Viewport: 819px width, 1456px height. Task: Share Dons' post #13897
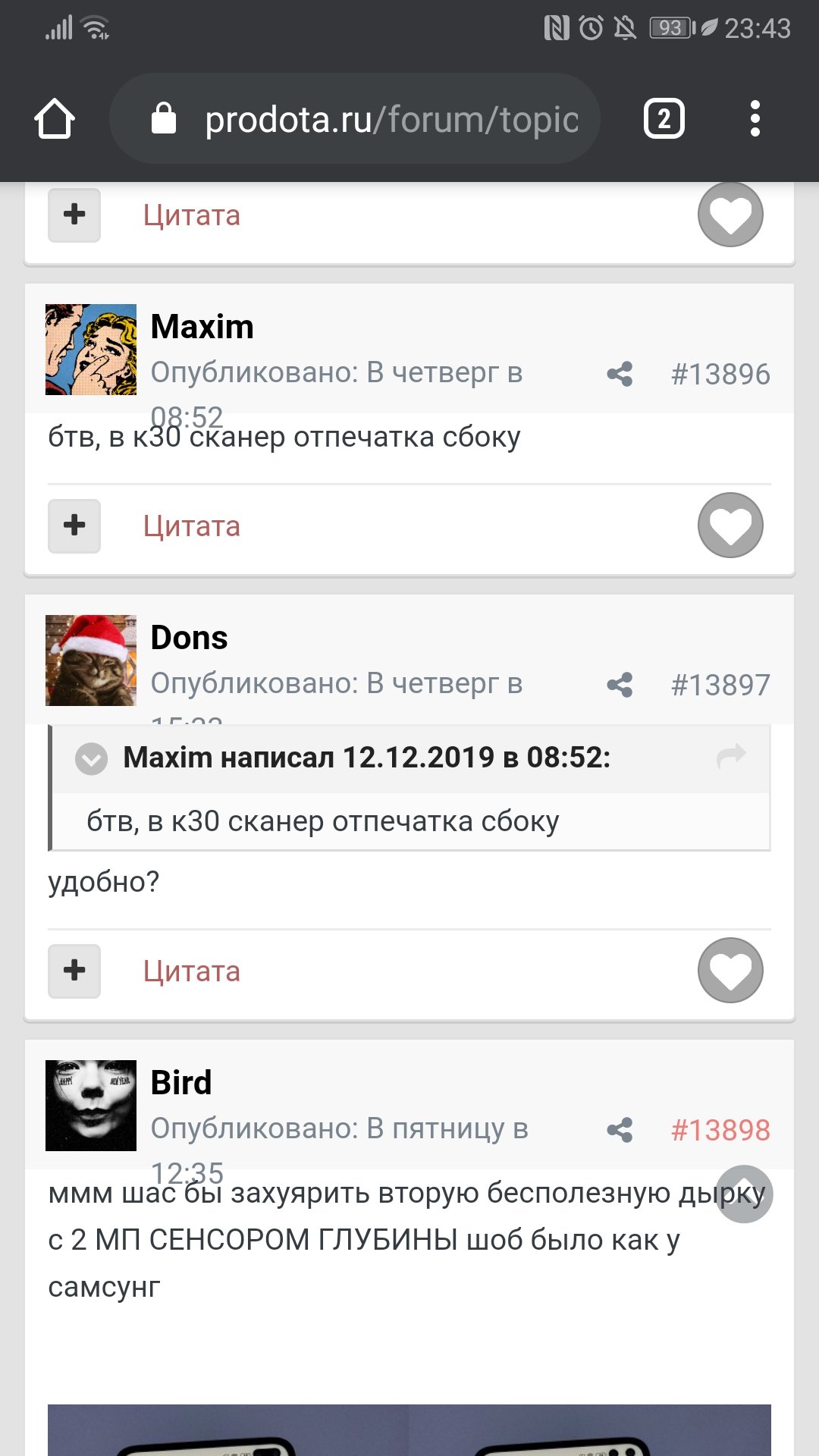coord(620,685)
